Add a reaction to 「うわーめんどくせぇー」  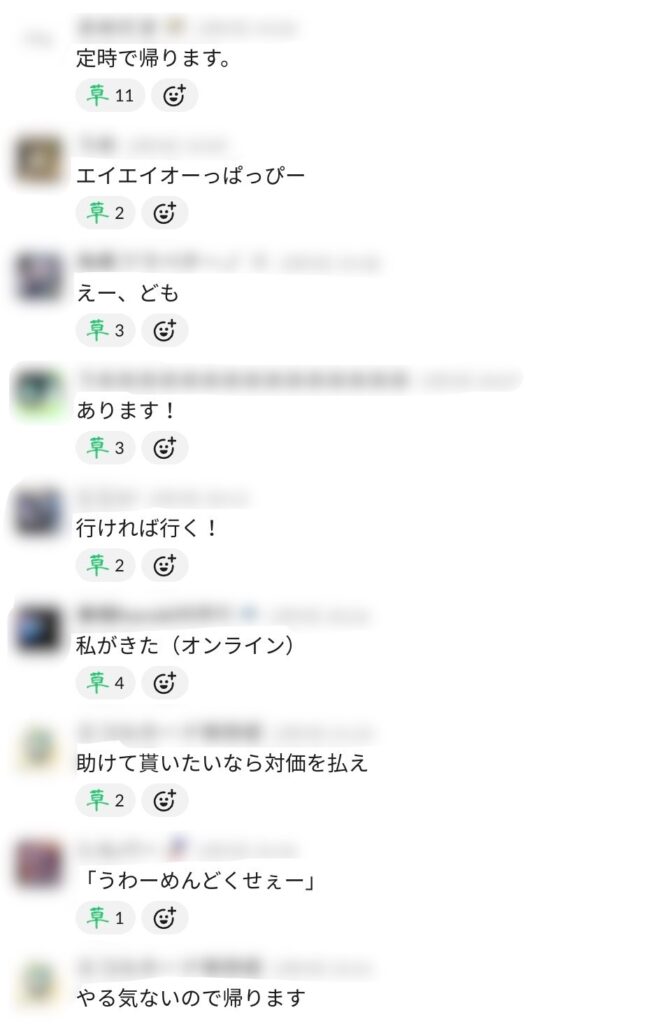[164, 917]
